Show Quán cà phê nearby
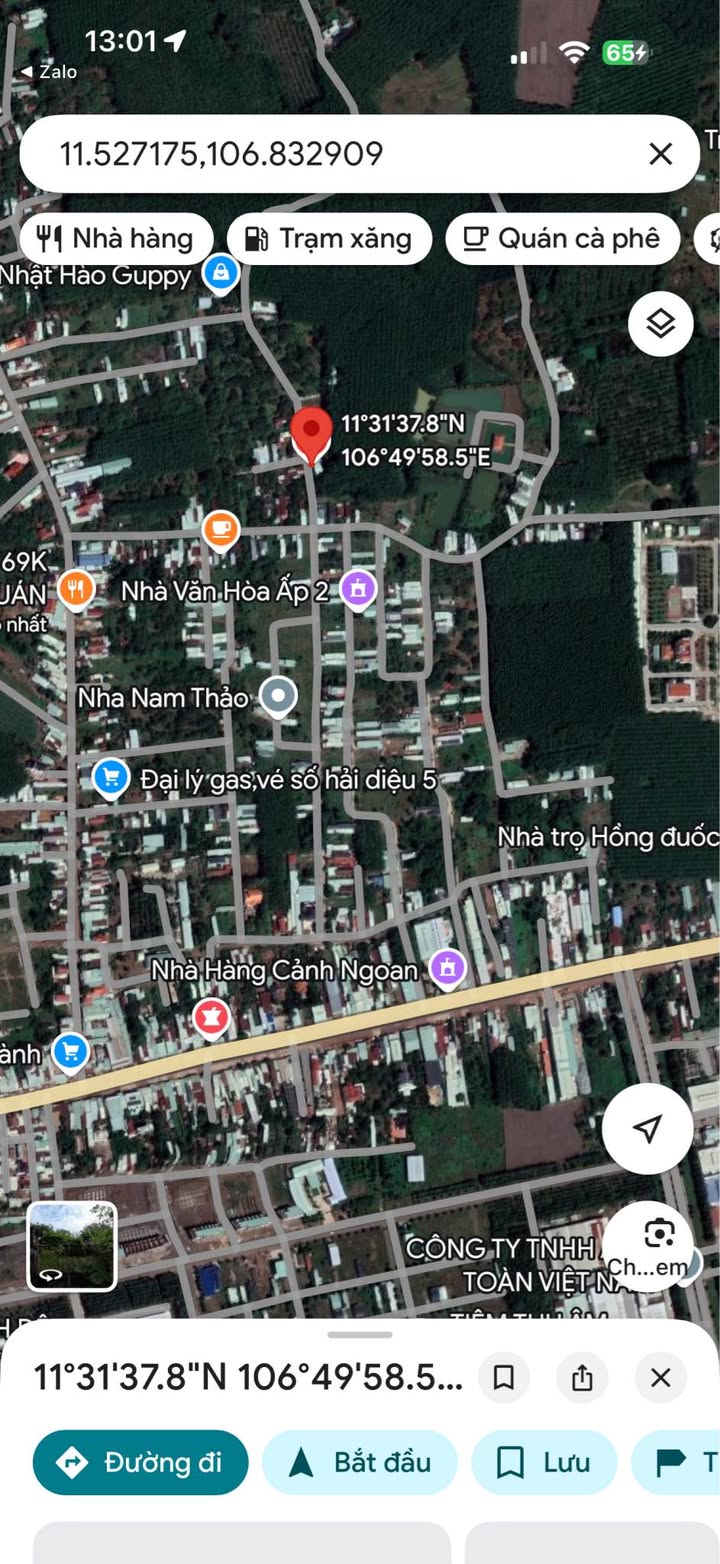Viewport: 720px width, 1564px height. coord(563,239)
